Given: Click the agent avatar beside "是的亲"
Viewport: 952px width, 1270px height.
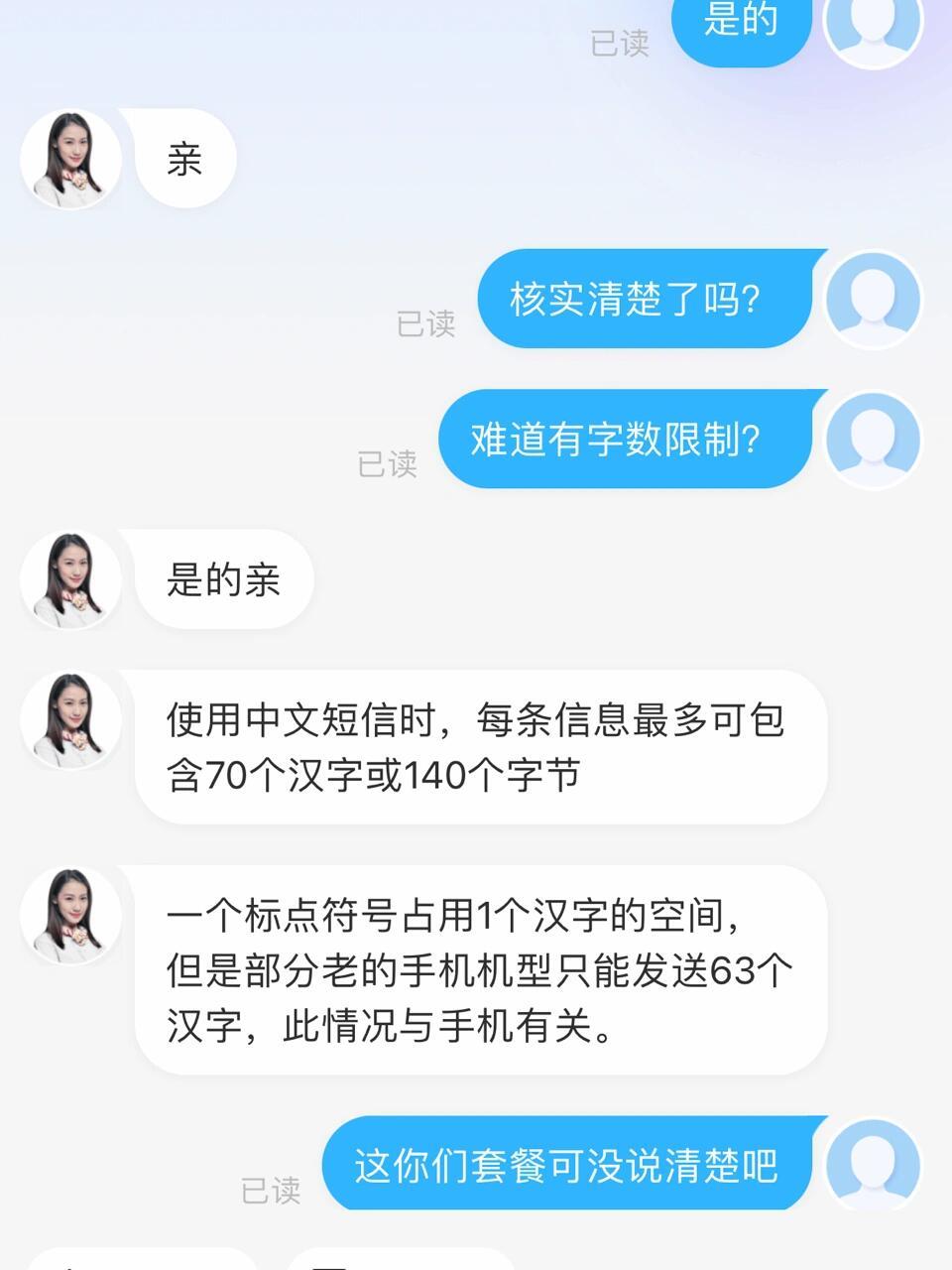Looking at the screenshot, I should [x=70, y=578].
